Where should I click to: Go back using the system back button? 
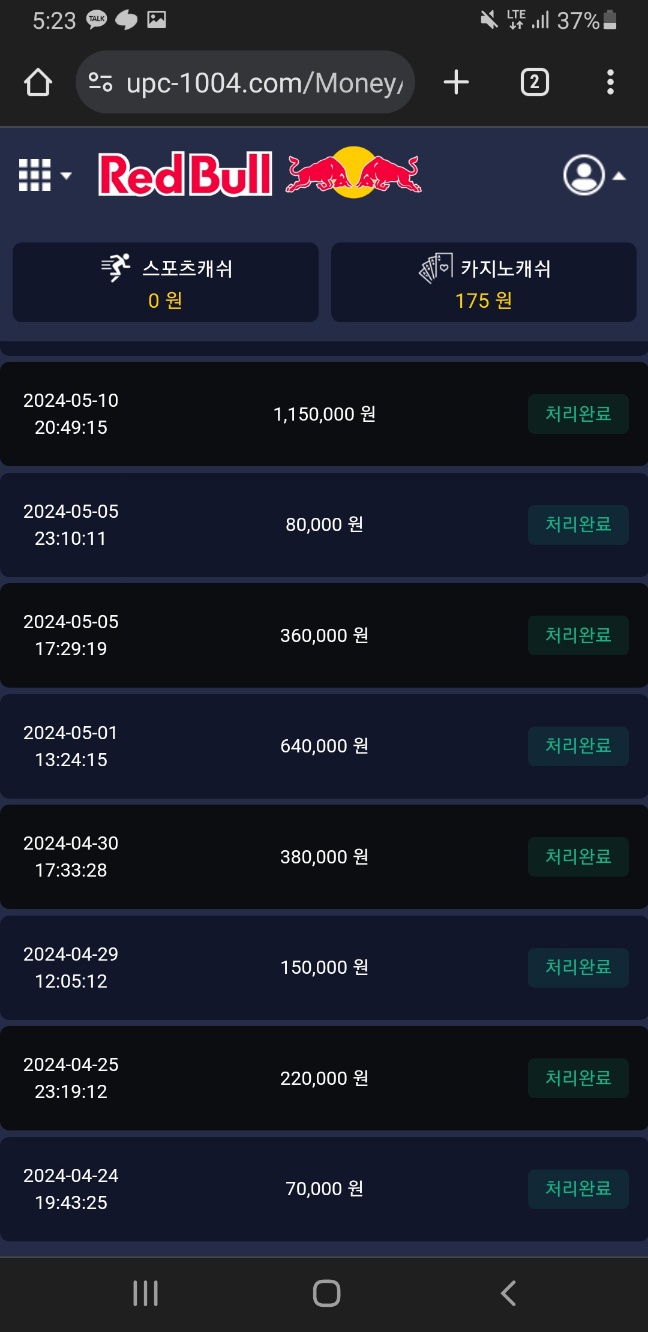tap(508, 1294)
